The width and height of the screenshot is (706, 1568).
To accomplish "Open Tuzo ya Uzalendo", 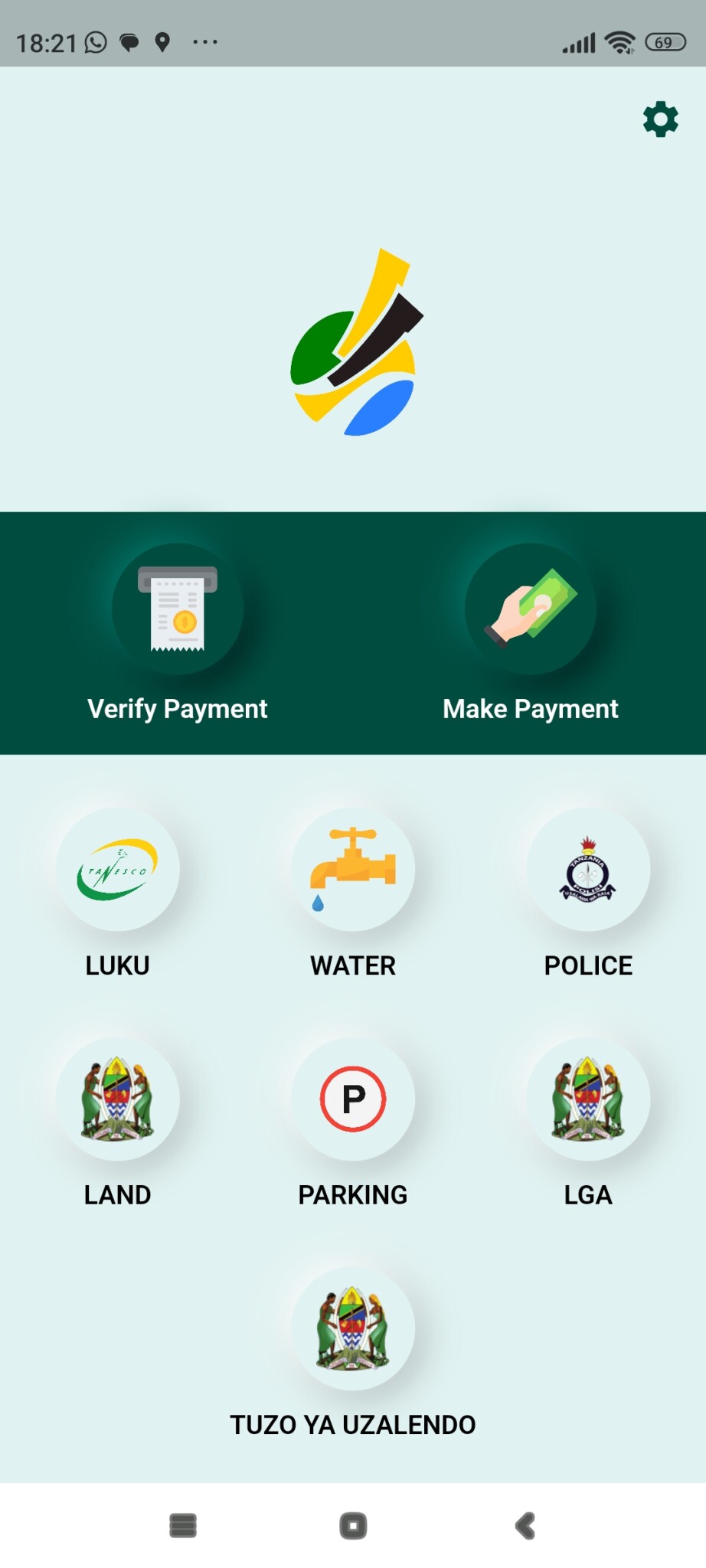I will (x=353, y=1329).
